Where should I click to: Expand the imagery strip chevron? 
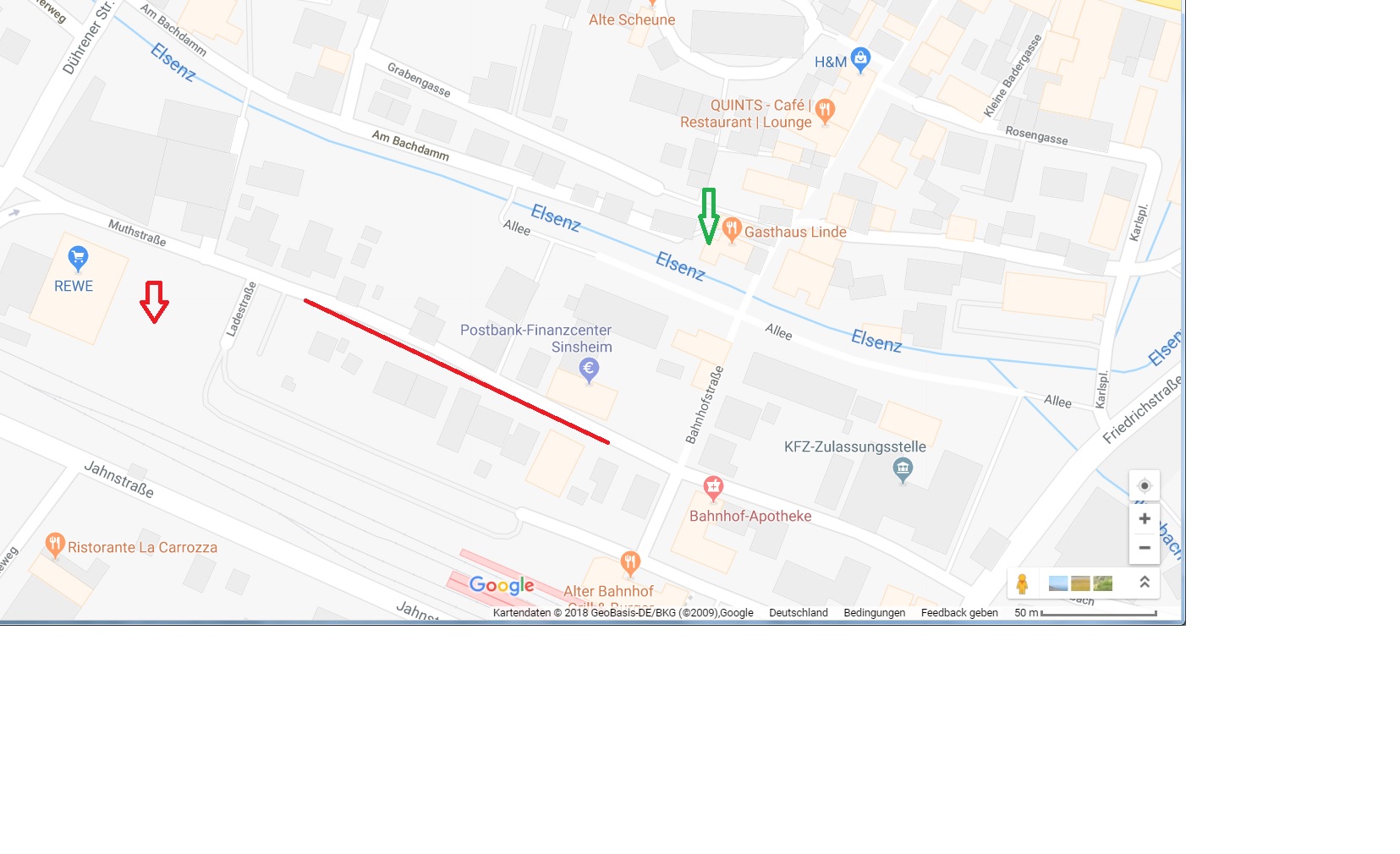pyautogui.click(x=1144, y=583)
